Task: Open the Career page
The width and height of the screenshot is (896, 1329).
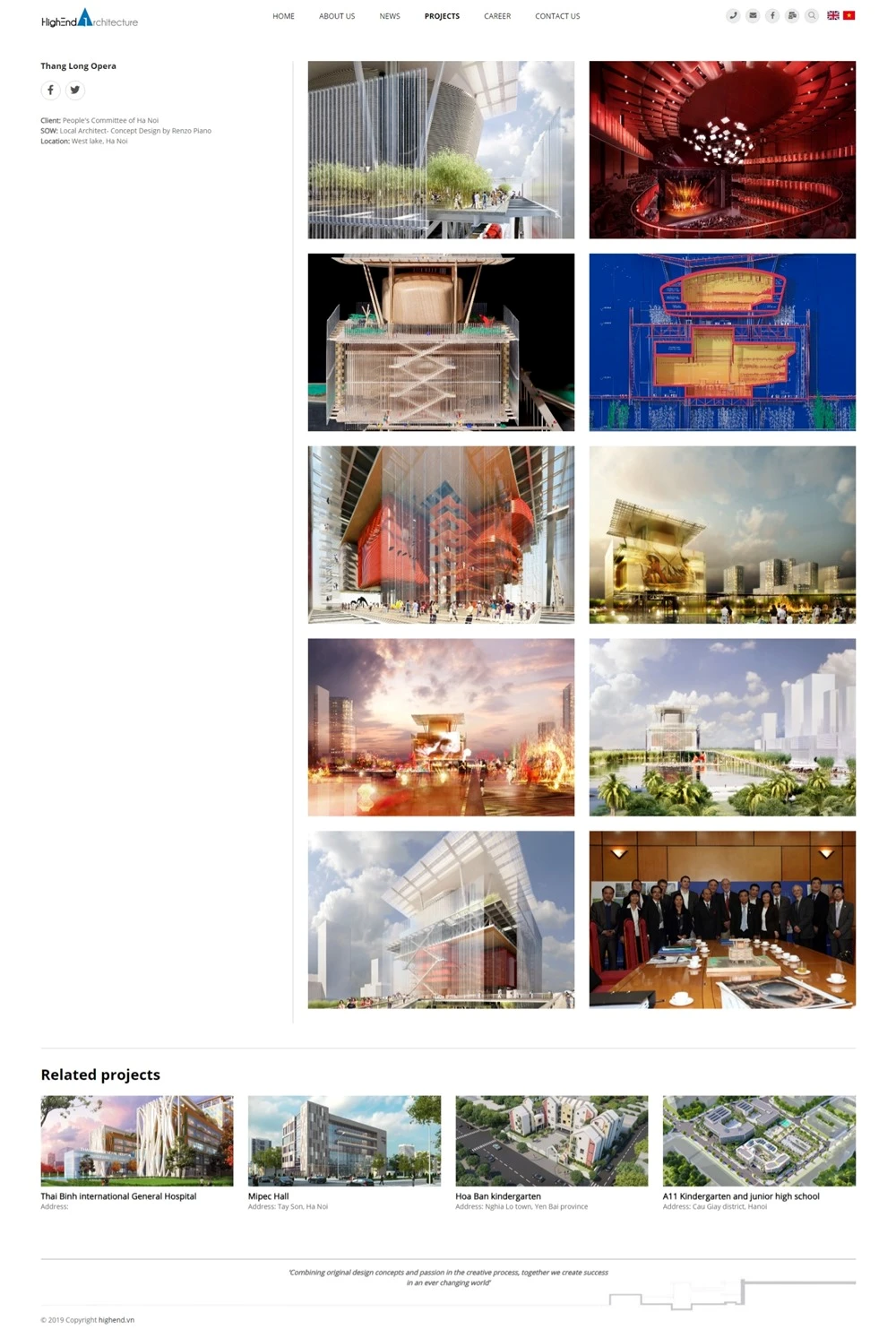Action: 497,16
